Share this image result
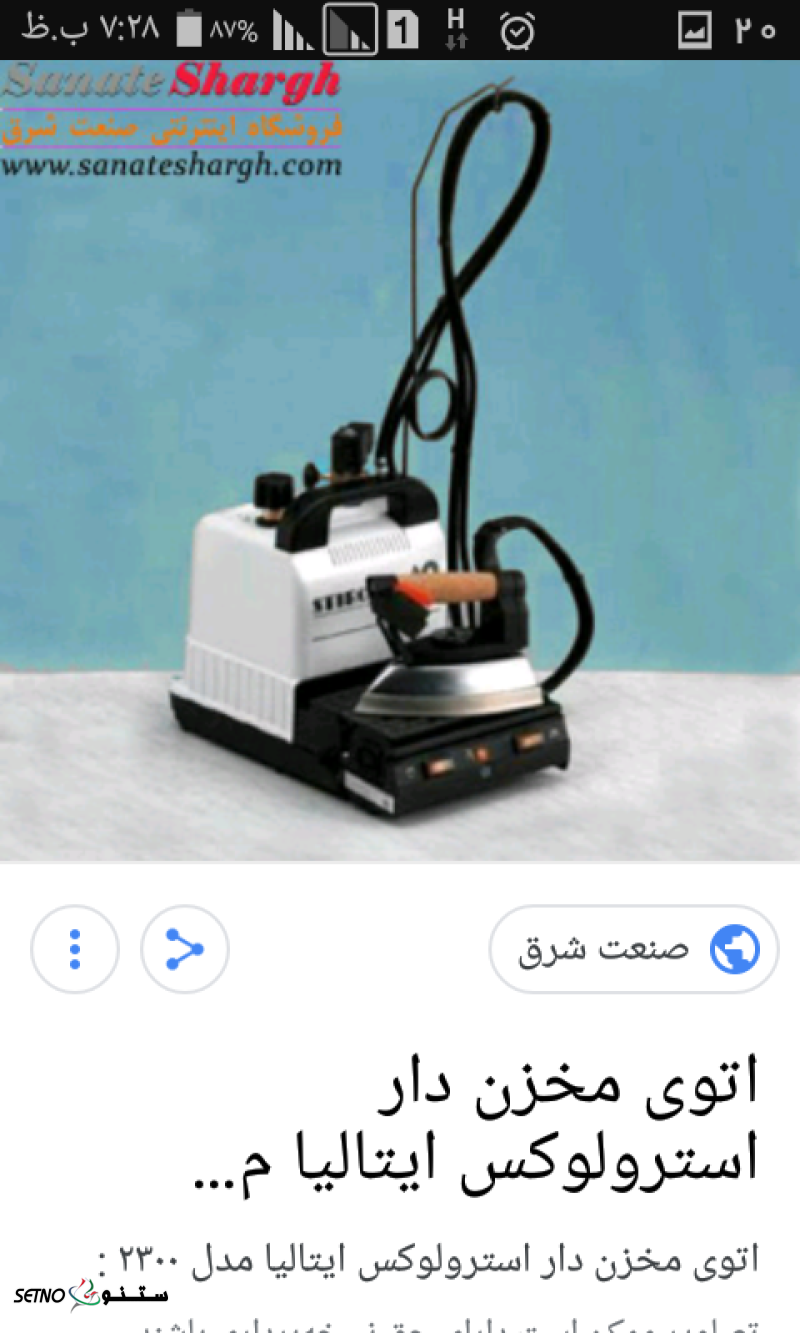 [x=185, y=949]
